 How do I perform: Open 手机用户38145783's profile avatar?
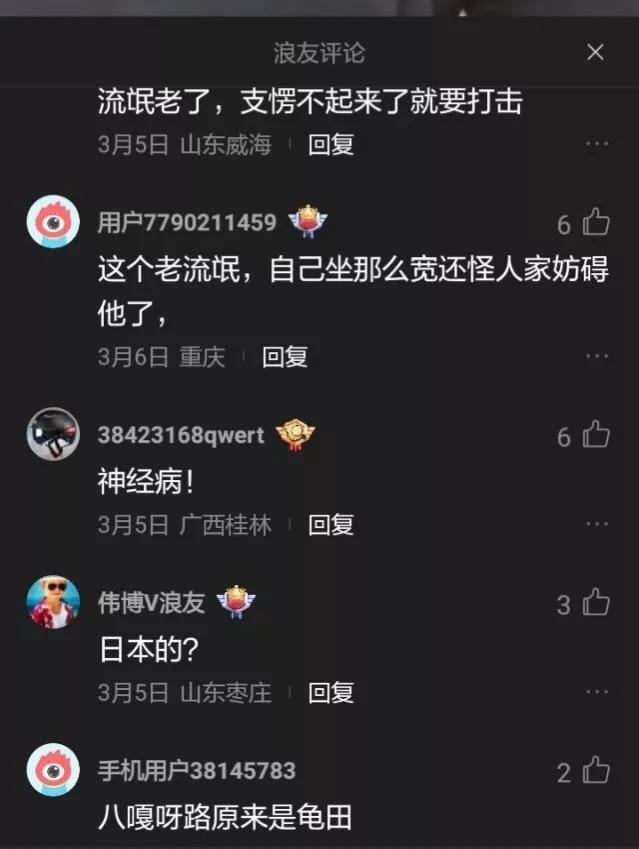(53, 770)
